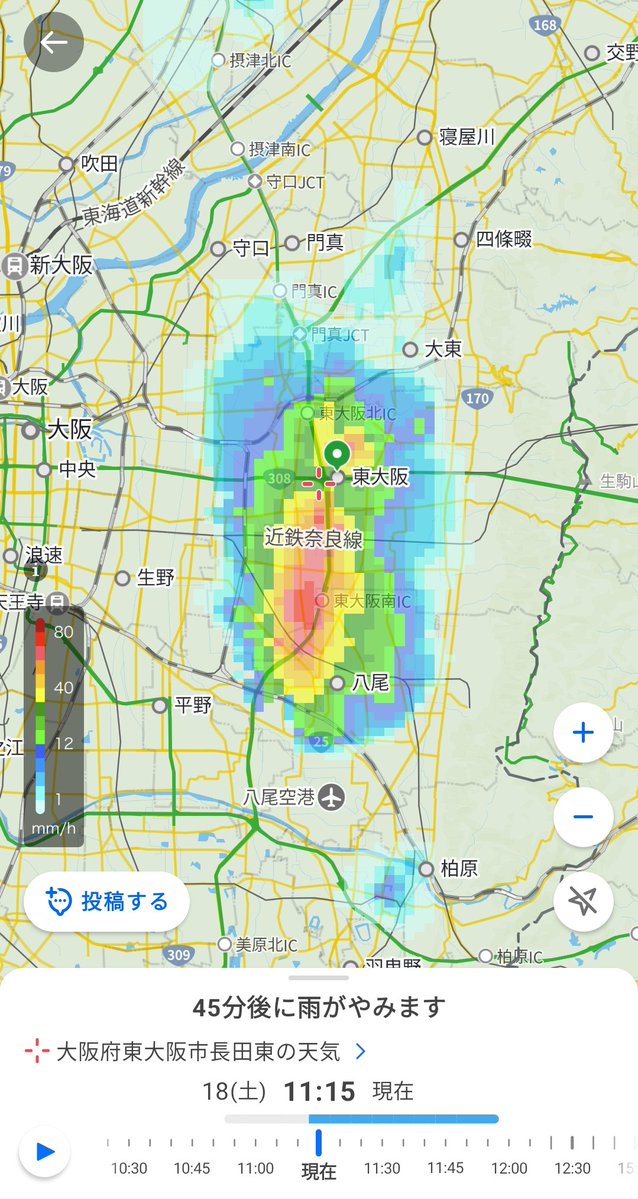Zoom out the map with minus button
This screenshot has width=638, height=1199.
(x=583, y=817)
